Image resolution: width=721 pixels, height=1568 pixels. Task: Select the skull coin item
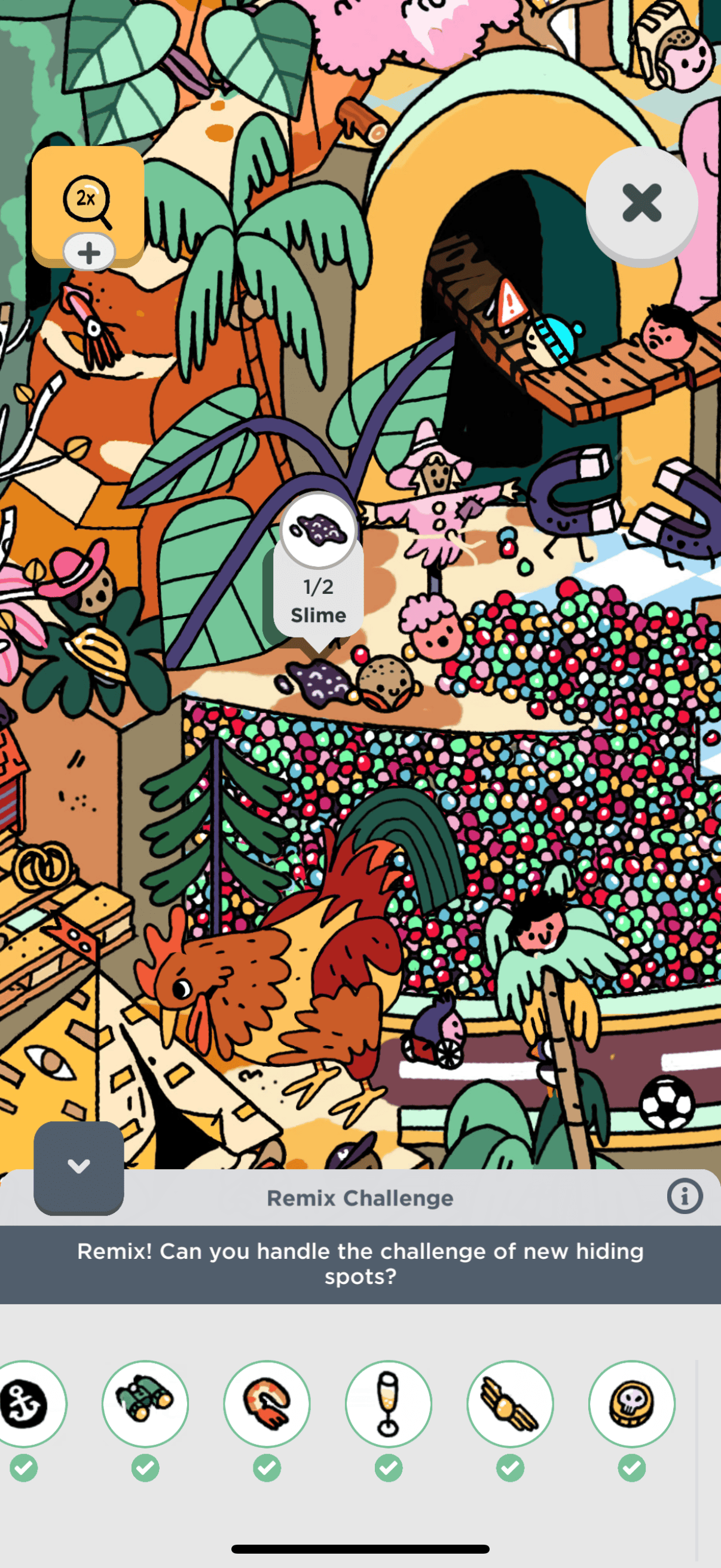click(631, 1403)
